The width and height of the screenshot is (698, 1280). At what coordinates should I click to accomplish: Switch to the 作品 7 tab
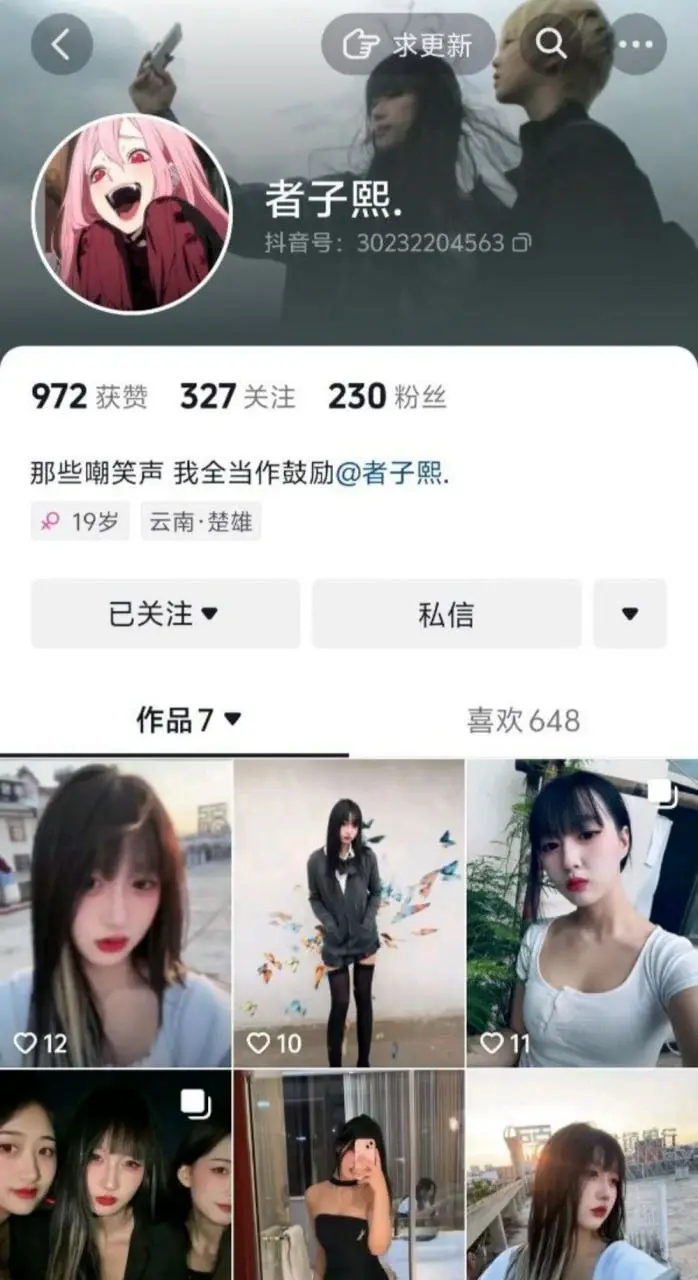pos(189,720)
